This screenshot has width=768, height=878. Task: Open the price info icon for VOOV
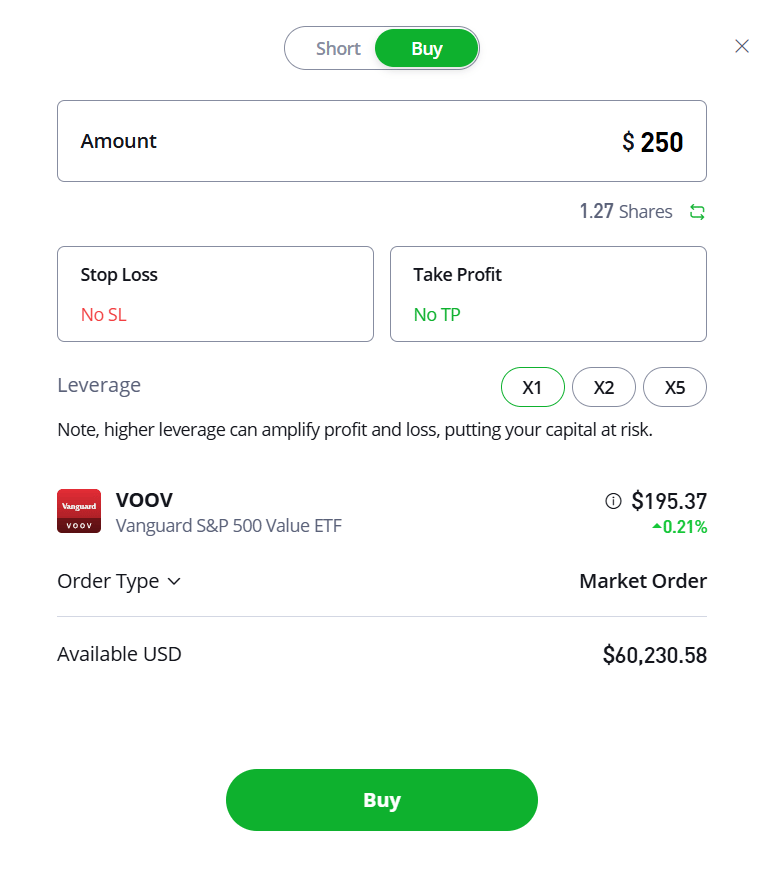(x=614, y=501)
